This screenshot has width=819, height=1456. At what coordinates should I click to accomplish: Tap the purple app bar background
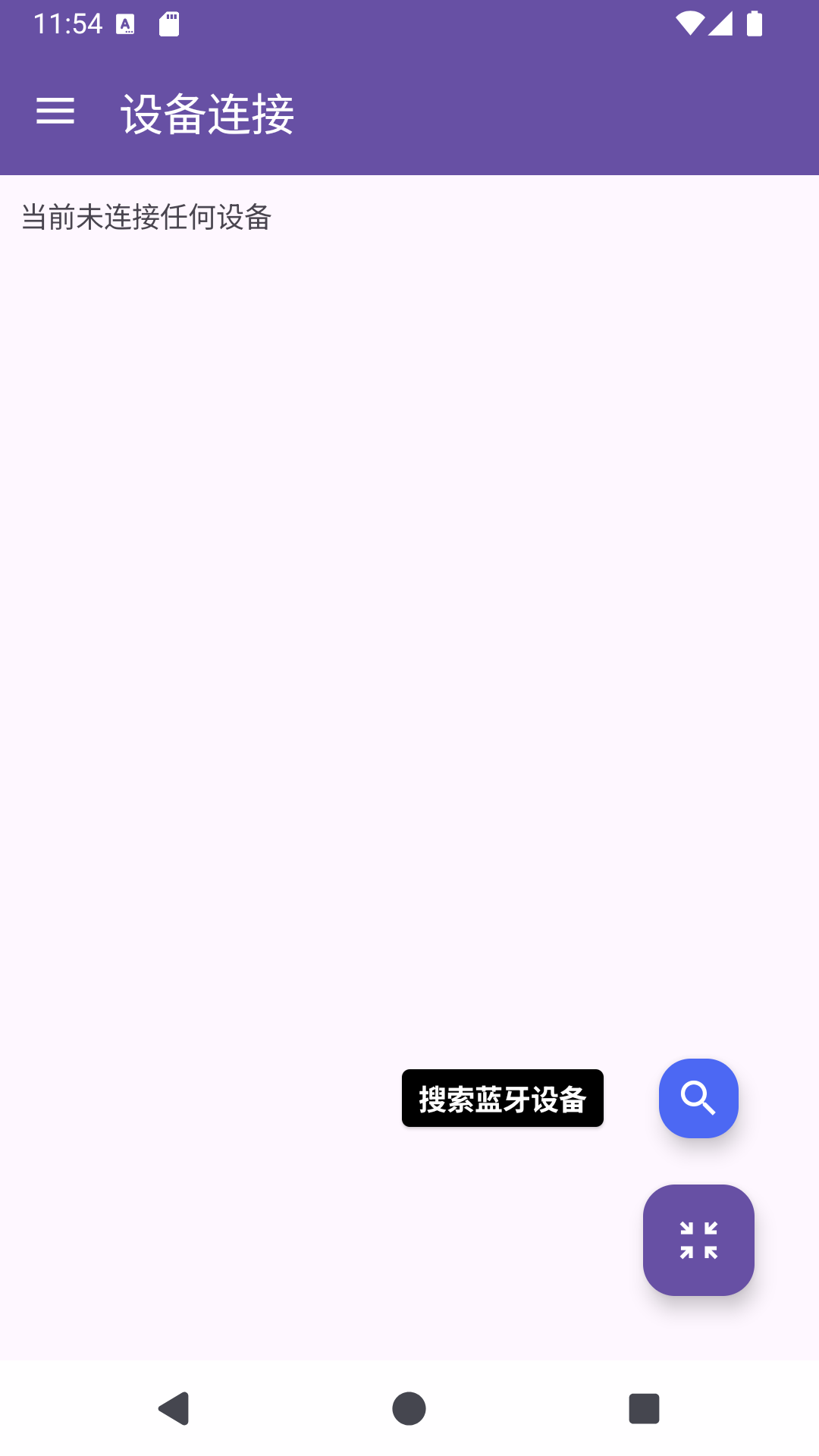[x=531, y=112]
